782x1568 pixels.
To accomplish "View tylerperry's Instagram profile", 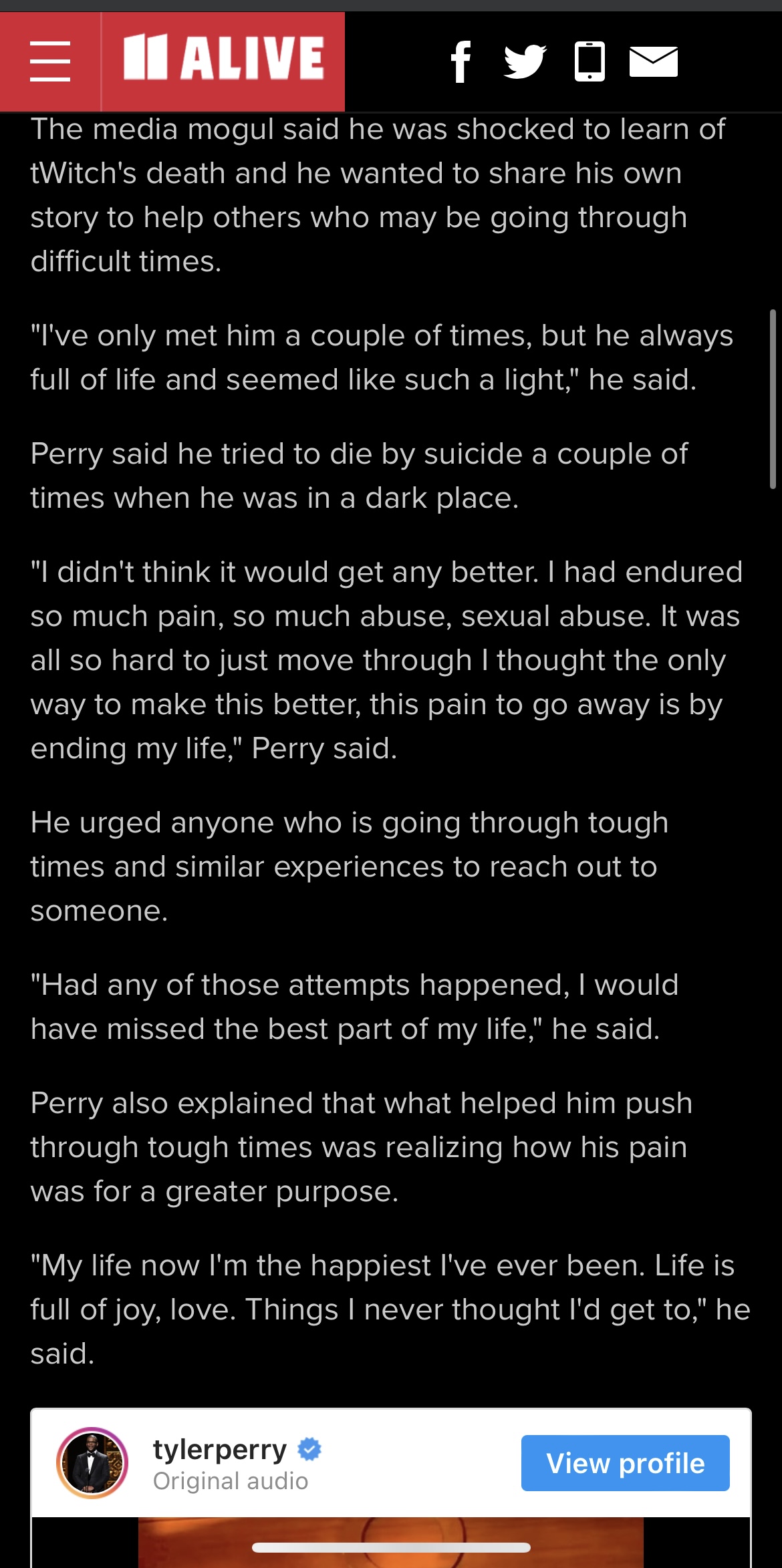I will [626, 1462].
